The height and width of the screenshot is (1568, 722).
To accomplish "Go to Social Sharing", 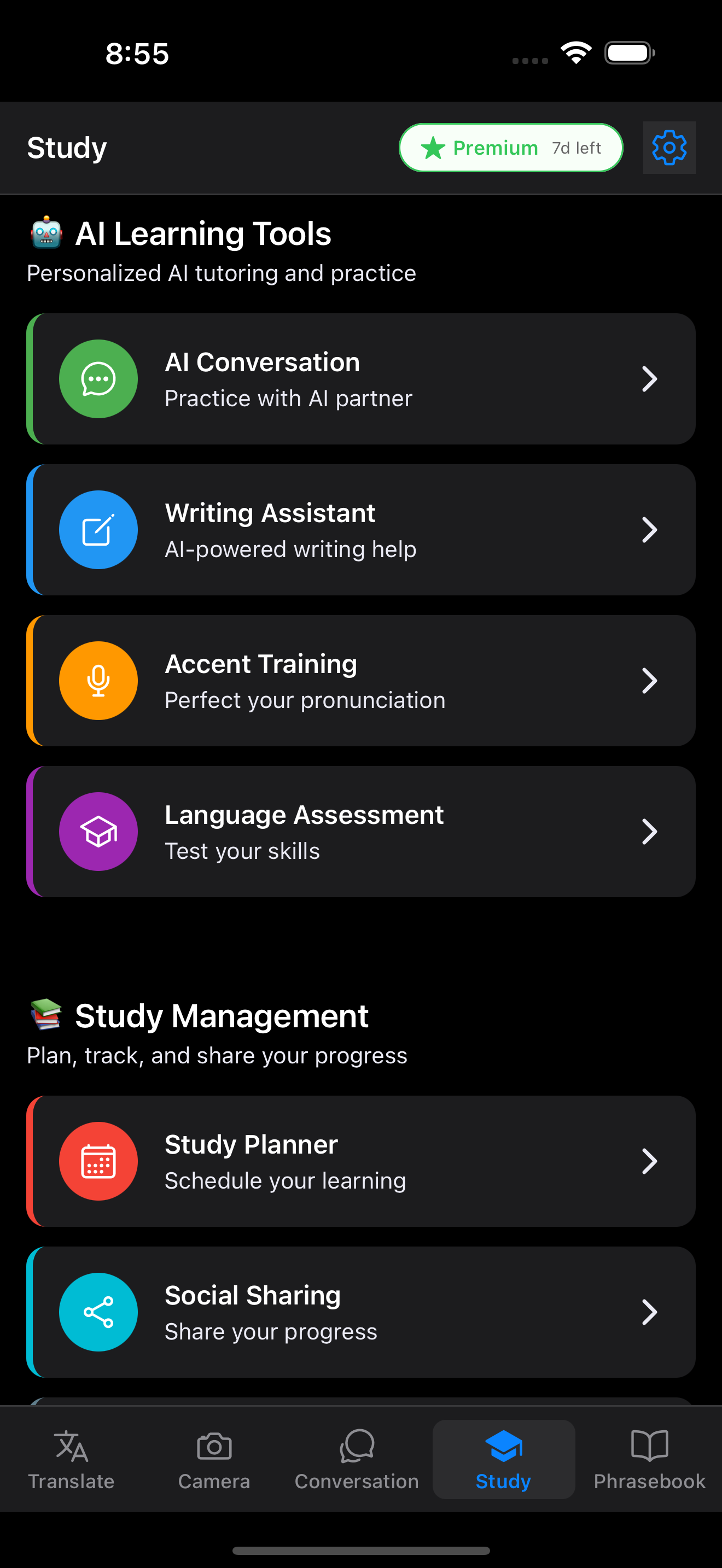I will 361,1312.
